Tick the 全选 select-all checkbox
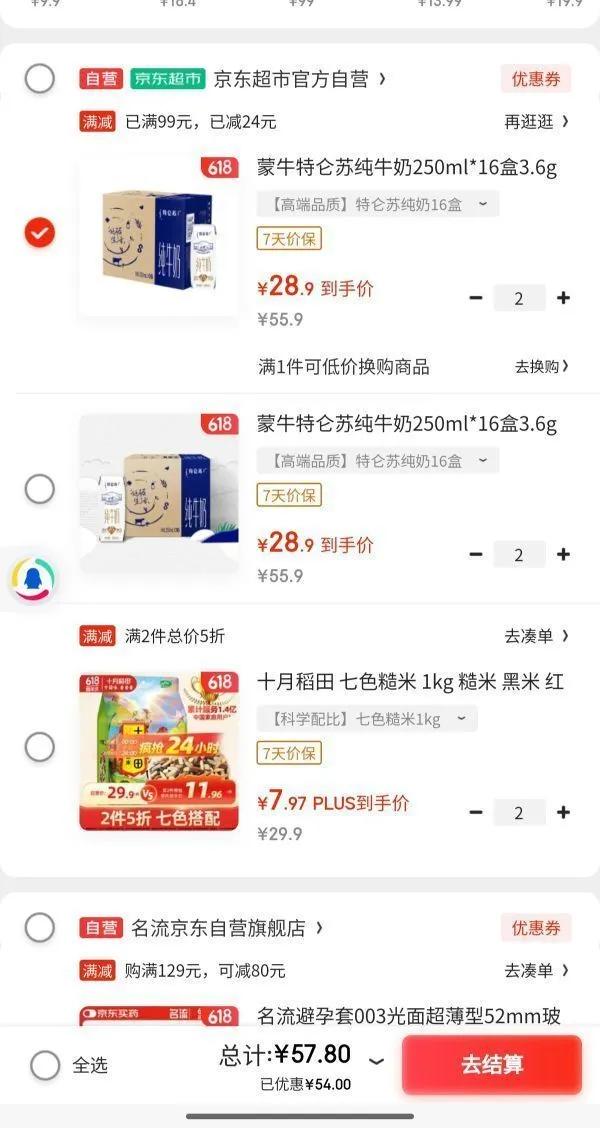 click(45, 1065)
